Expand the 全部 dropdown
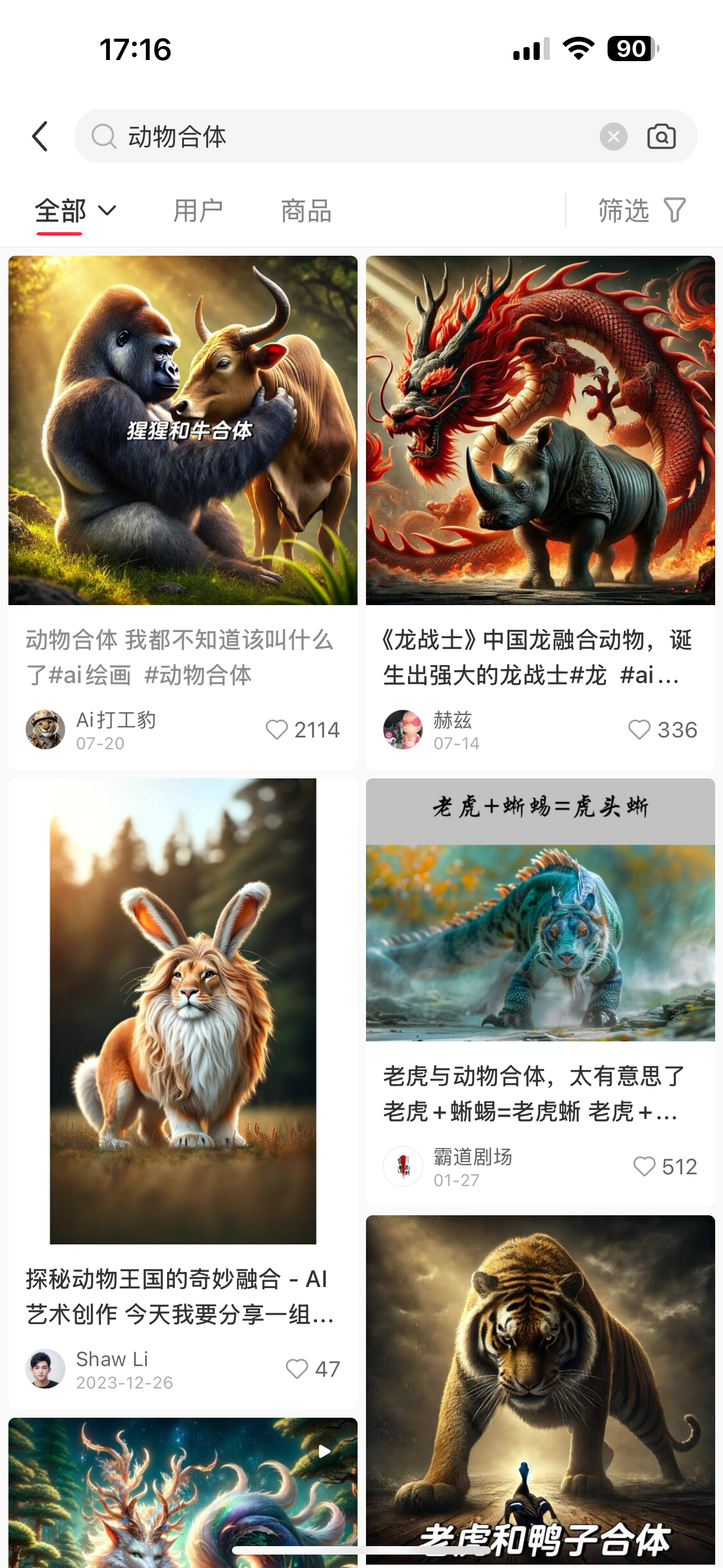 coord(75,211)
